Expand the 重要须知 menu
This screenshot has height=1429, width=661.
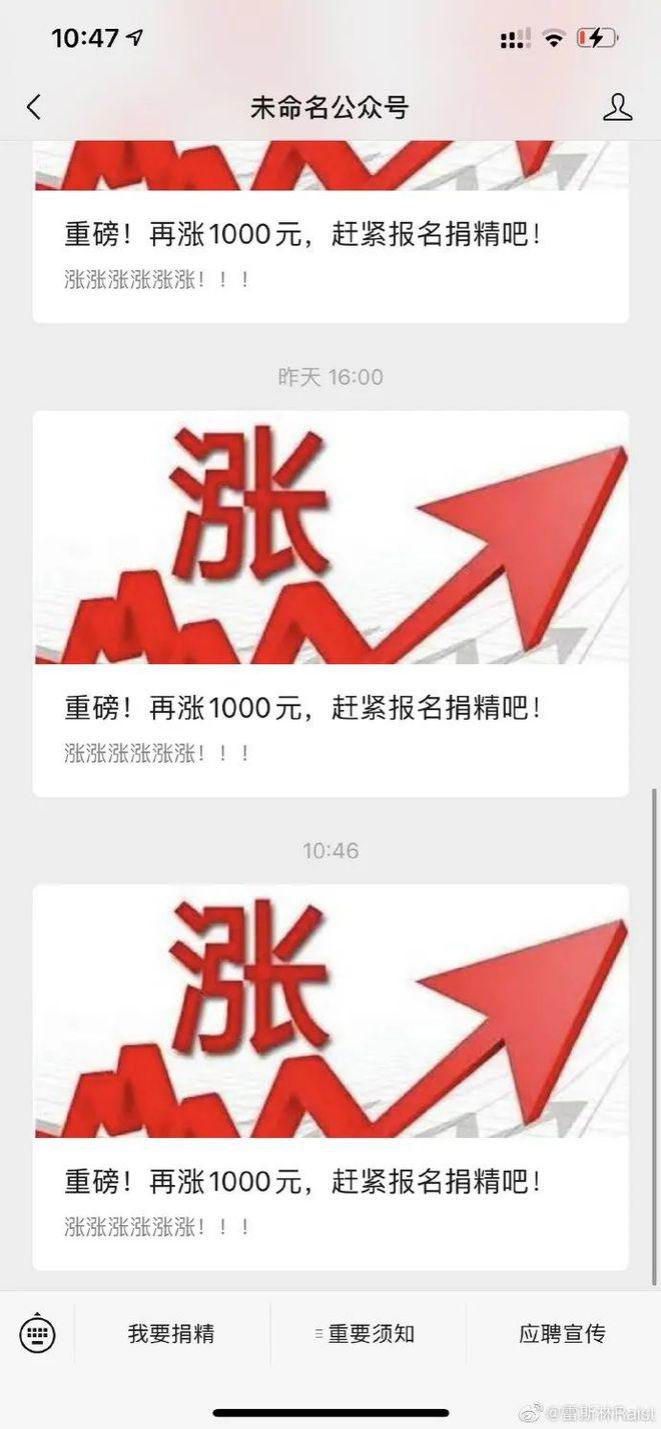(x=366, y=1333)
